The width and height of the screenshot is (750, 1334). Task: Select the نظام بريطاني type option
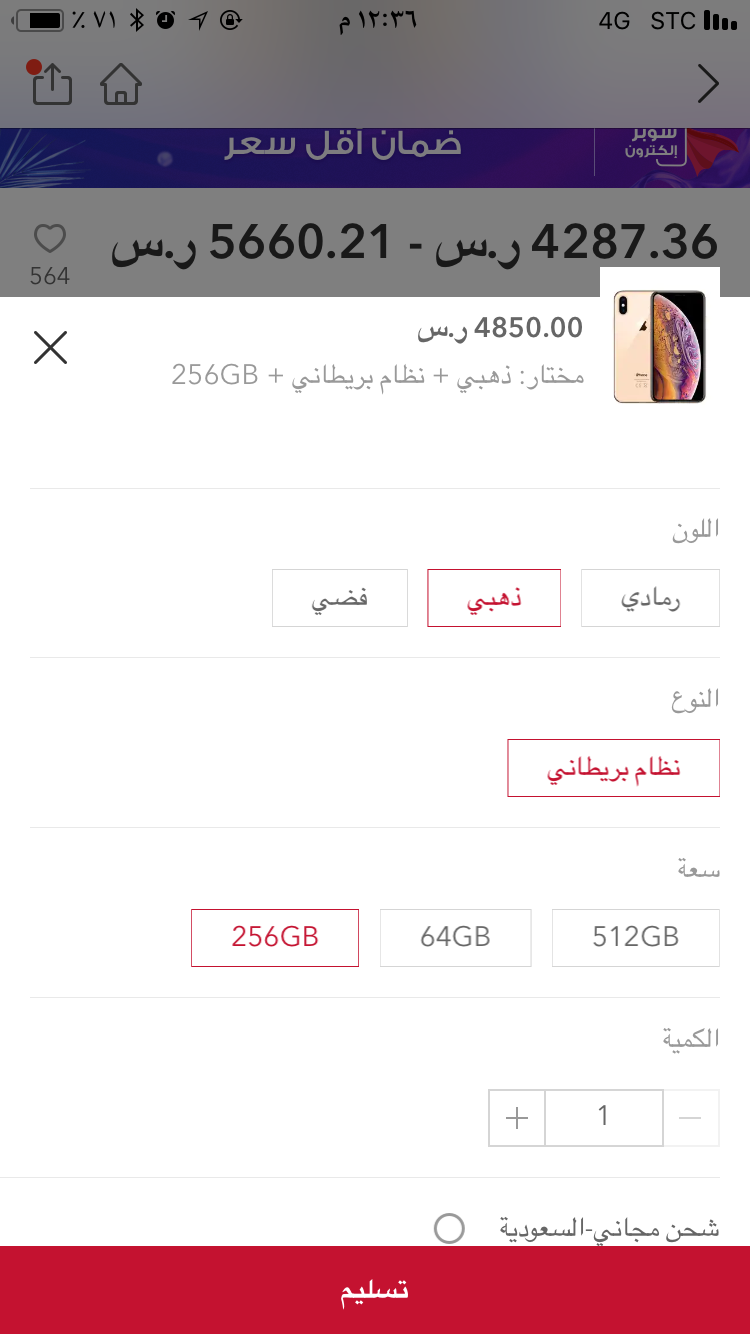click(x=614, y=768)
